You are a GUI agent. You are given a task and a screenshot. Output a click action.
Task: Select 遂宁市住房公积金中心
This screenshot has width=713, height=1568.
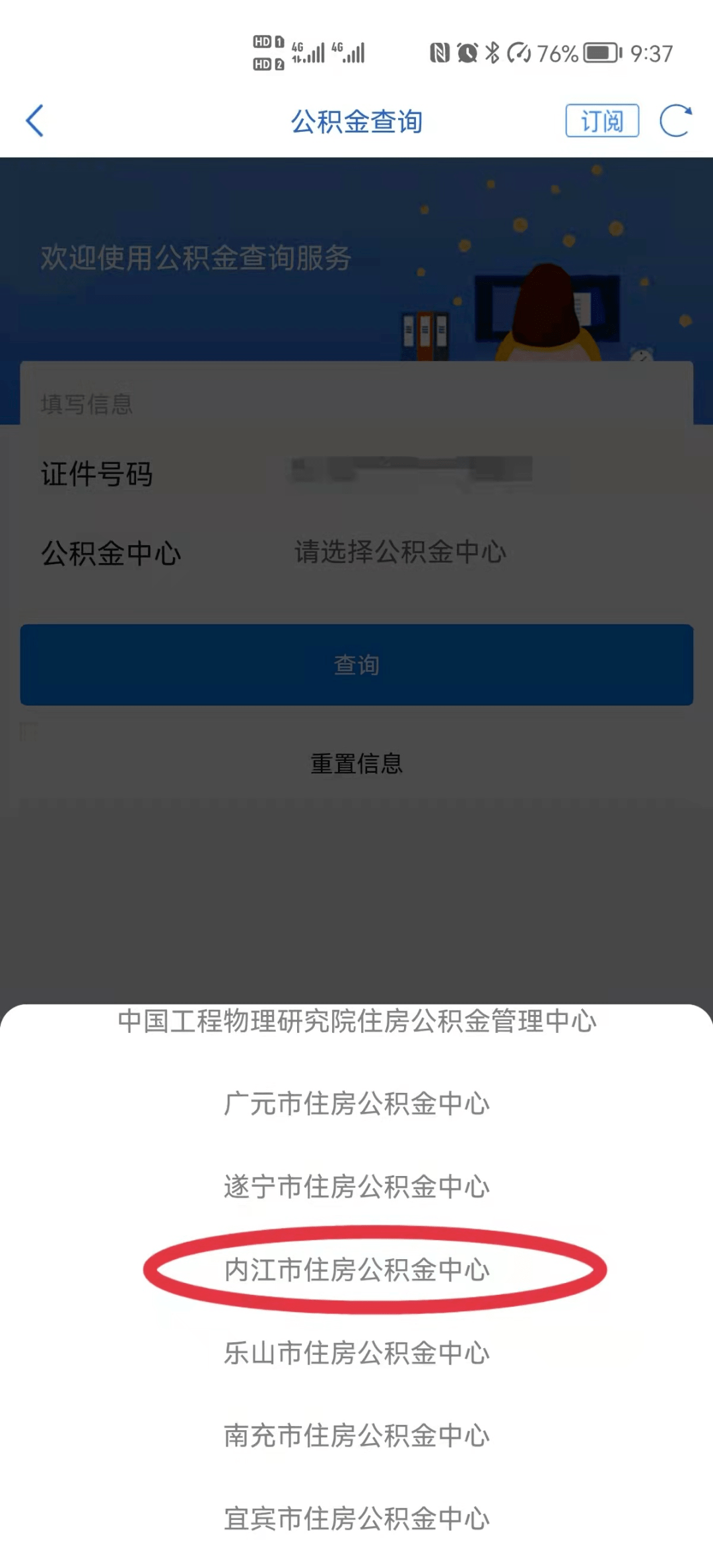(356, 1187)
